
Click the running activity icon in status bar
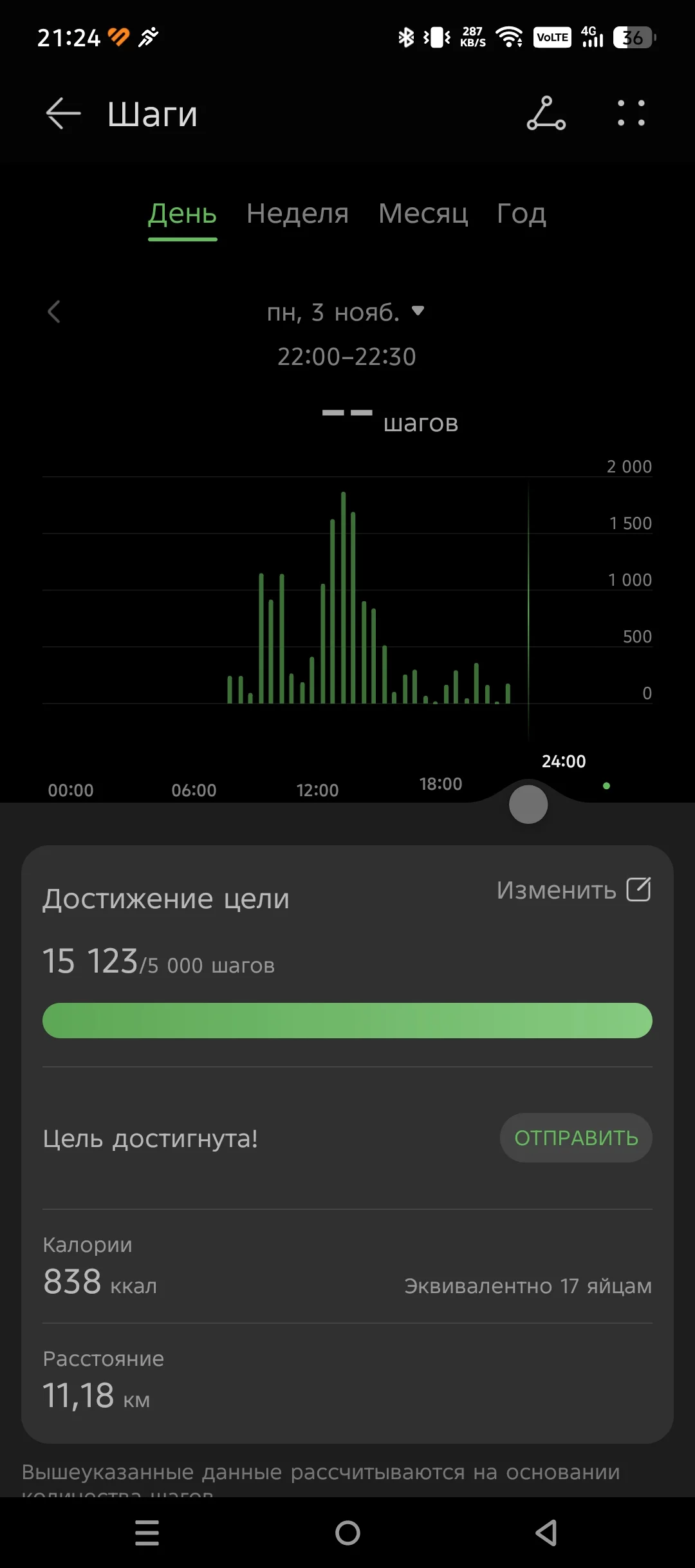click(149, 37)
